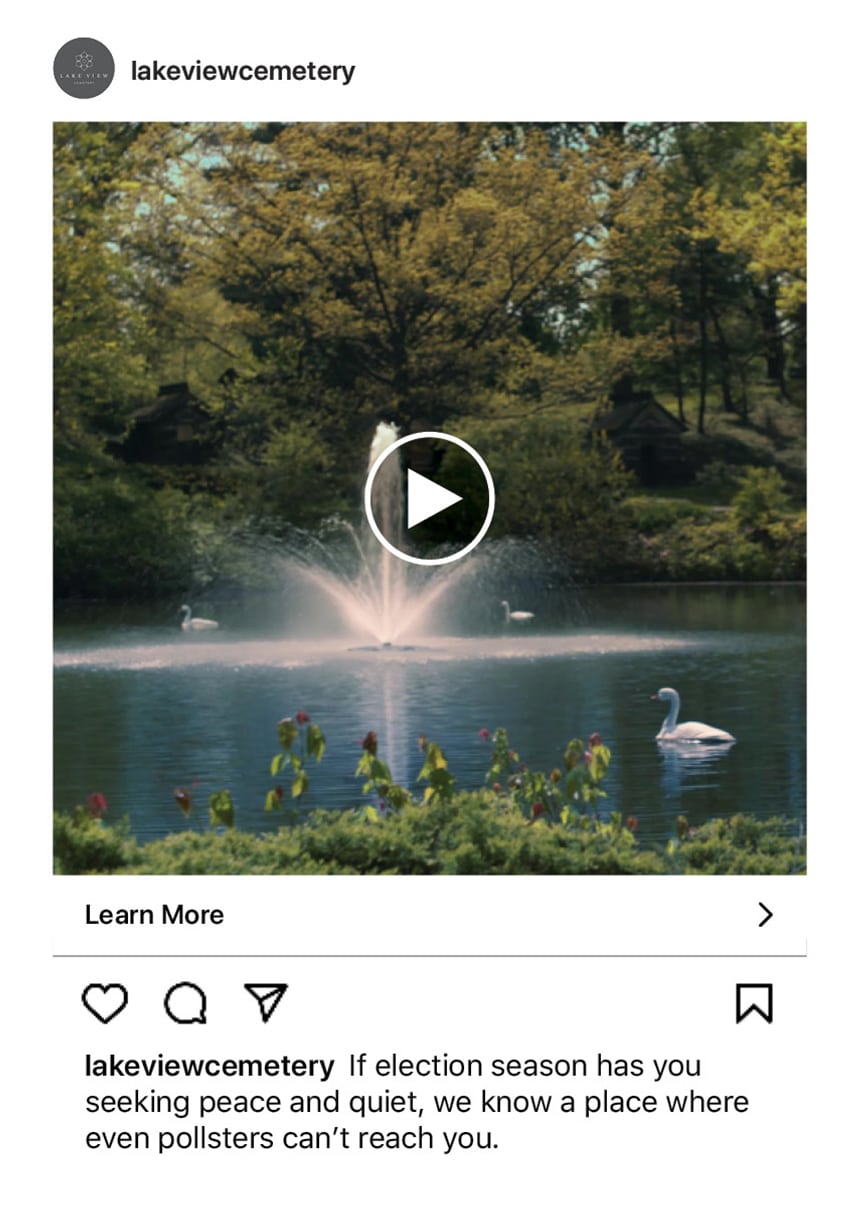Share the post via paper plane icon

(266, 1002)
